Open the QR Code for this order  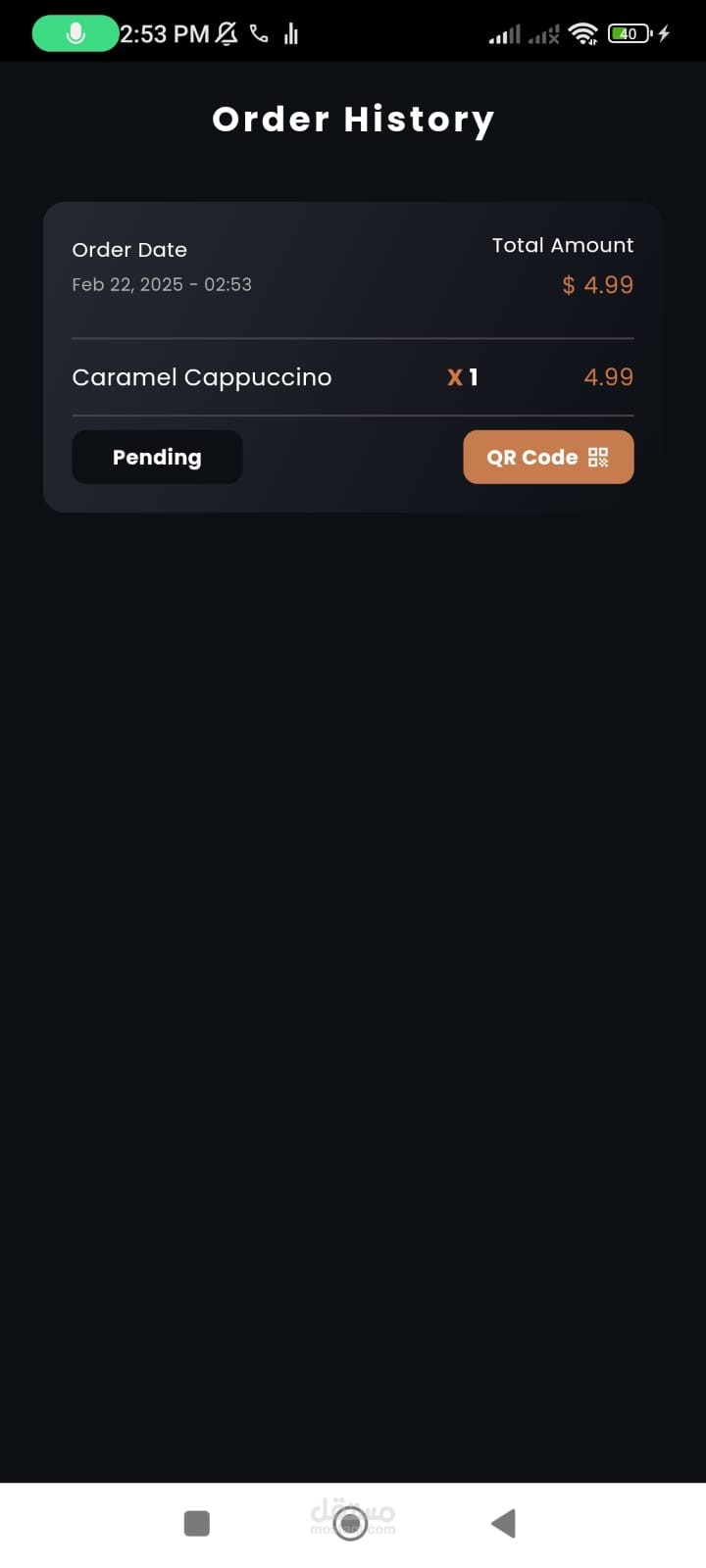[x=548, y=457]
